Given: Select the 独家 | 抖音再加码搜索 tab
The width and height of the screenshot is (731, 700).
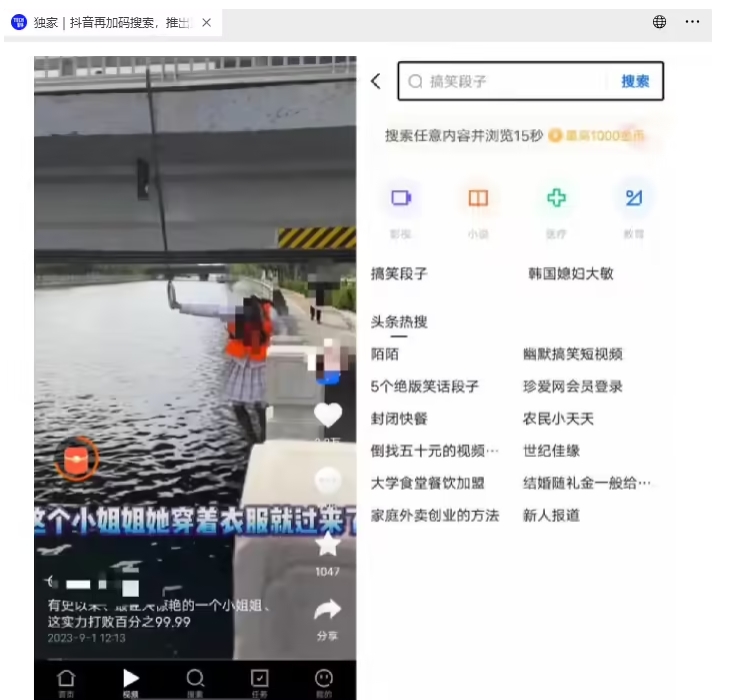Looking at the screenshot, I should (x=110, y=23).
